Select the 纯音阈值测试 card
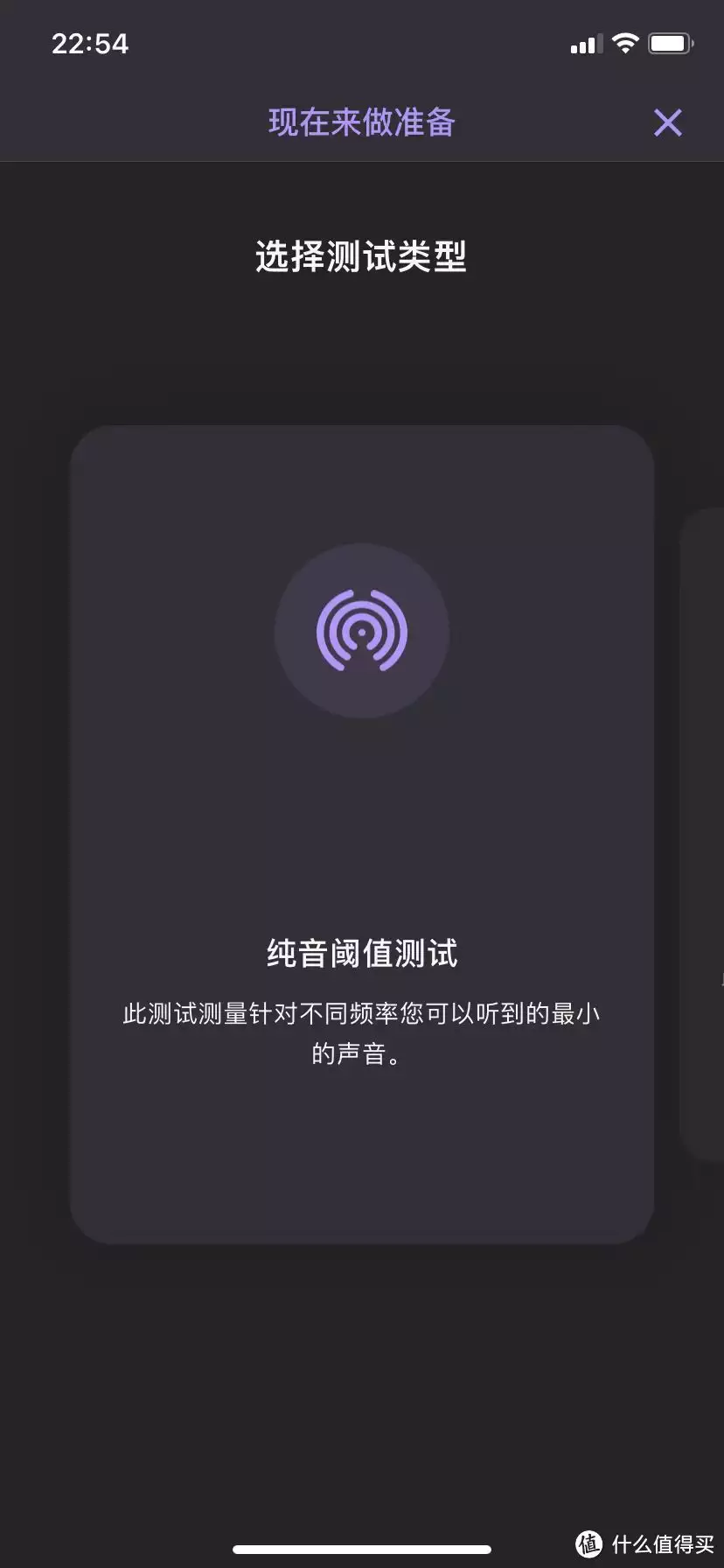Image resolution: width=724 pixels, height=1568 pixels. [362, 834]
